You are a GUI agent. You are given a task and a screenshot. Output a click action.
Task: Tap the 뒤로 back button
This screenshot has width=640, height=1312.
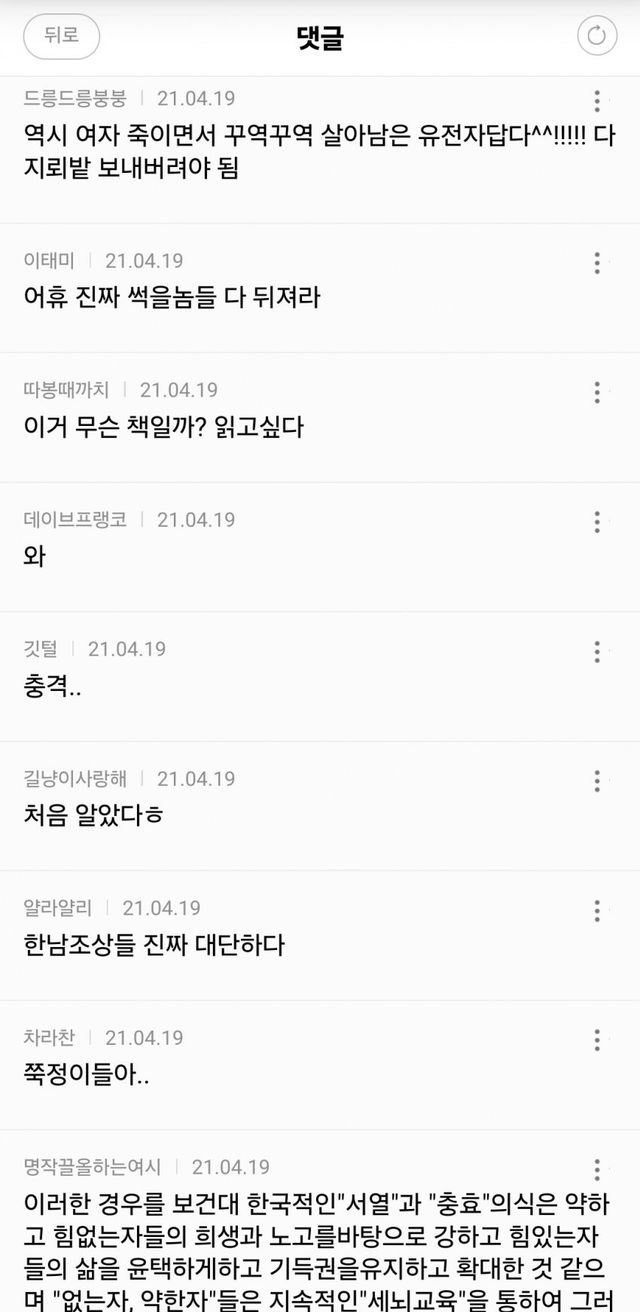62,37
